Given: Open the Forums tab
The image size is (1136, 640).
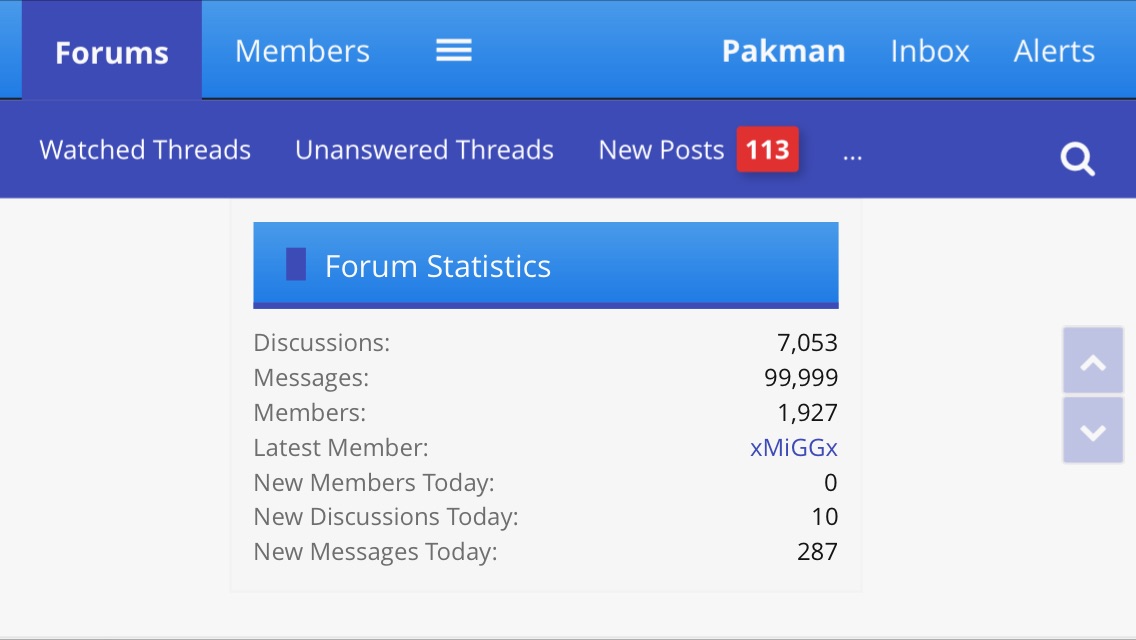Looking at the screenshot, I should [x=112, y=52].
